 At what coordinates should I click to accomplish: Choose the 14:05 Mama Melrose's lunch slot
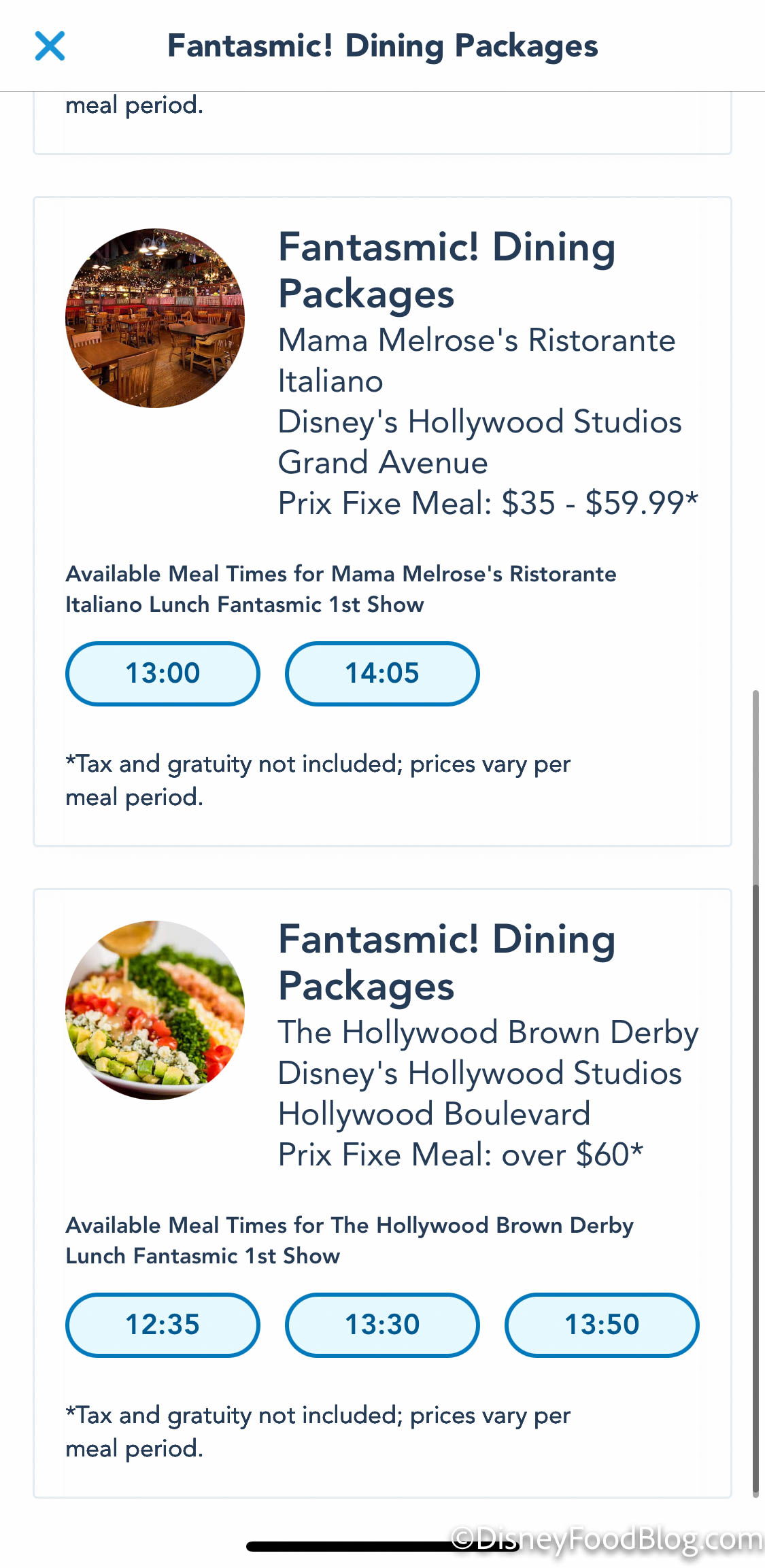pos(382,673)
